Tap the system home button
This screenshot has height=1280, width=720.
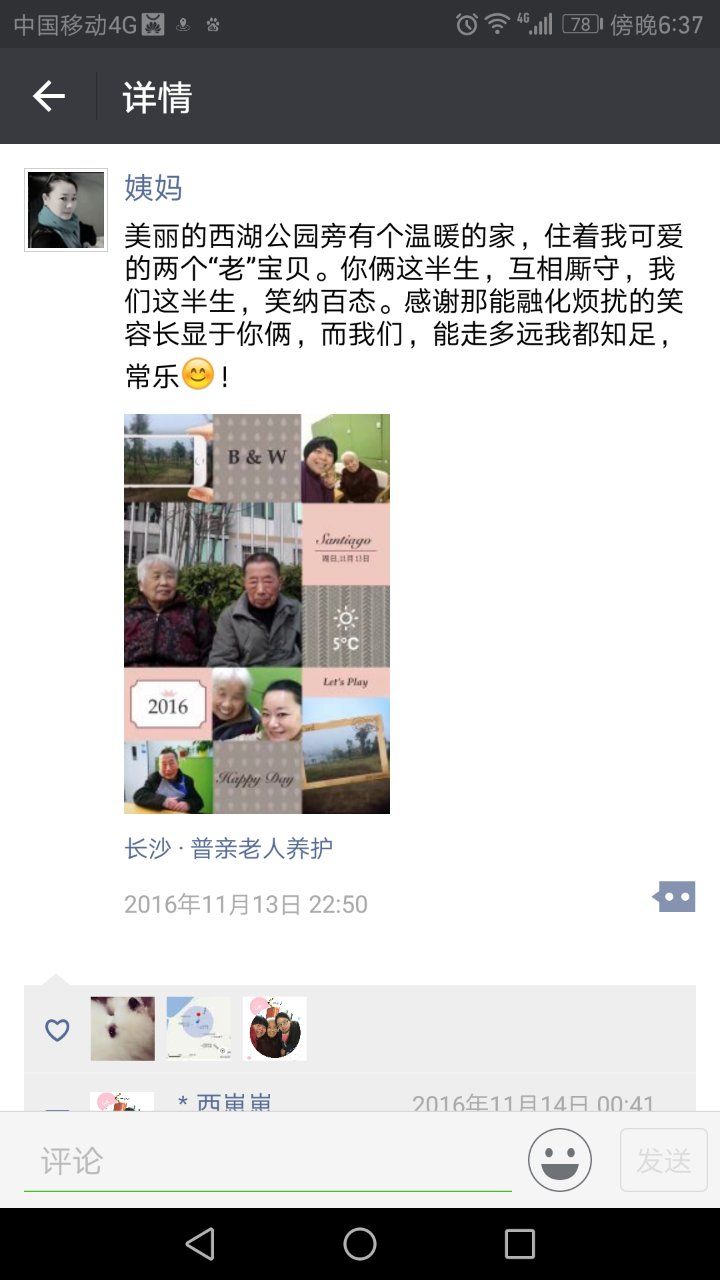pos(360,1244)
